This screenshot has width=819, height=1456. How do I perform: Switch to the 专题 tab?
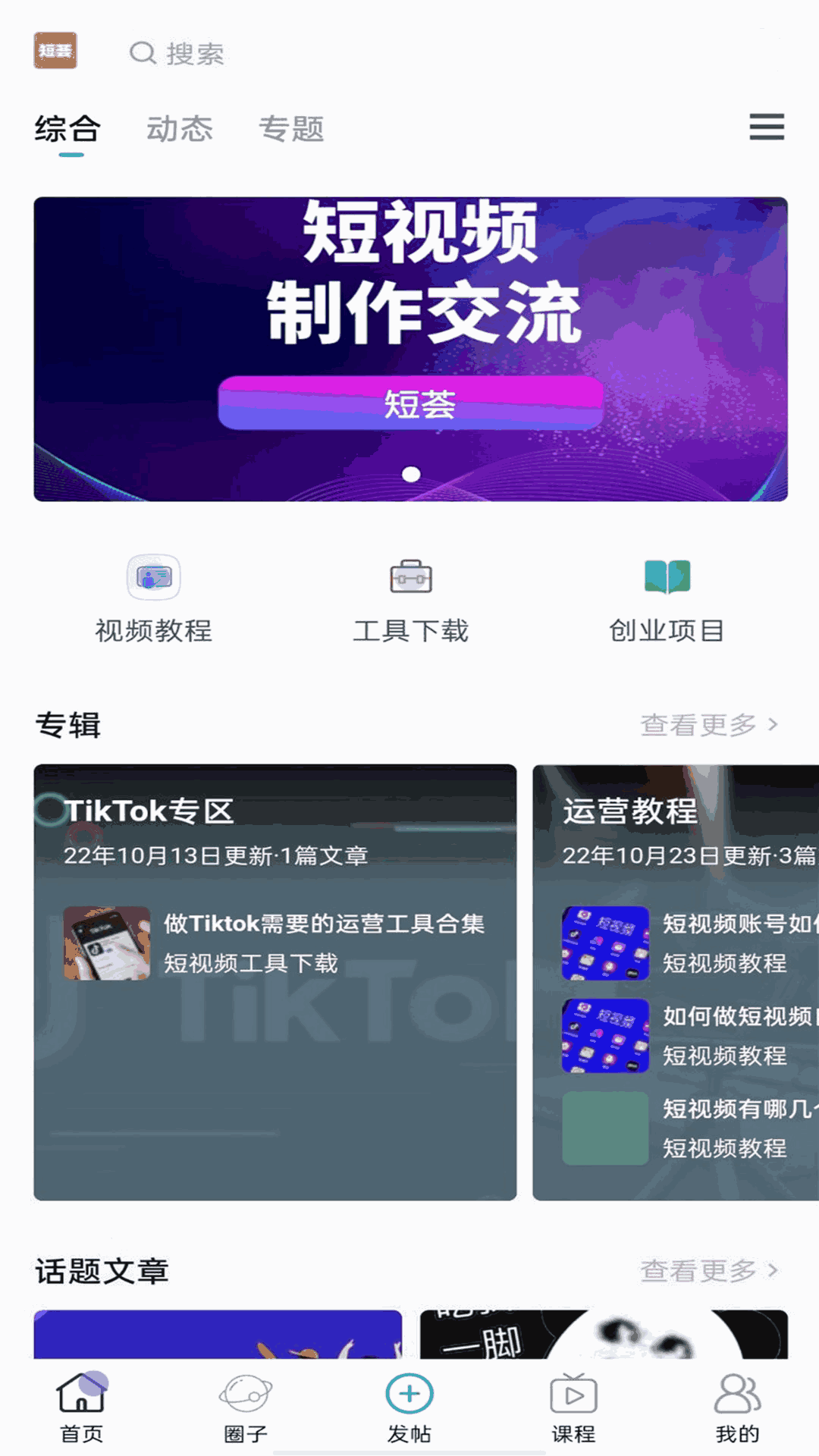(x=292, y=129)
